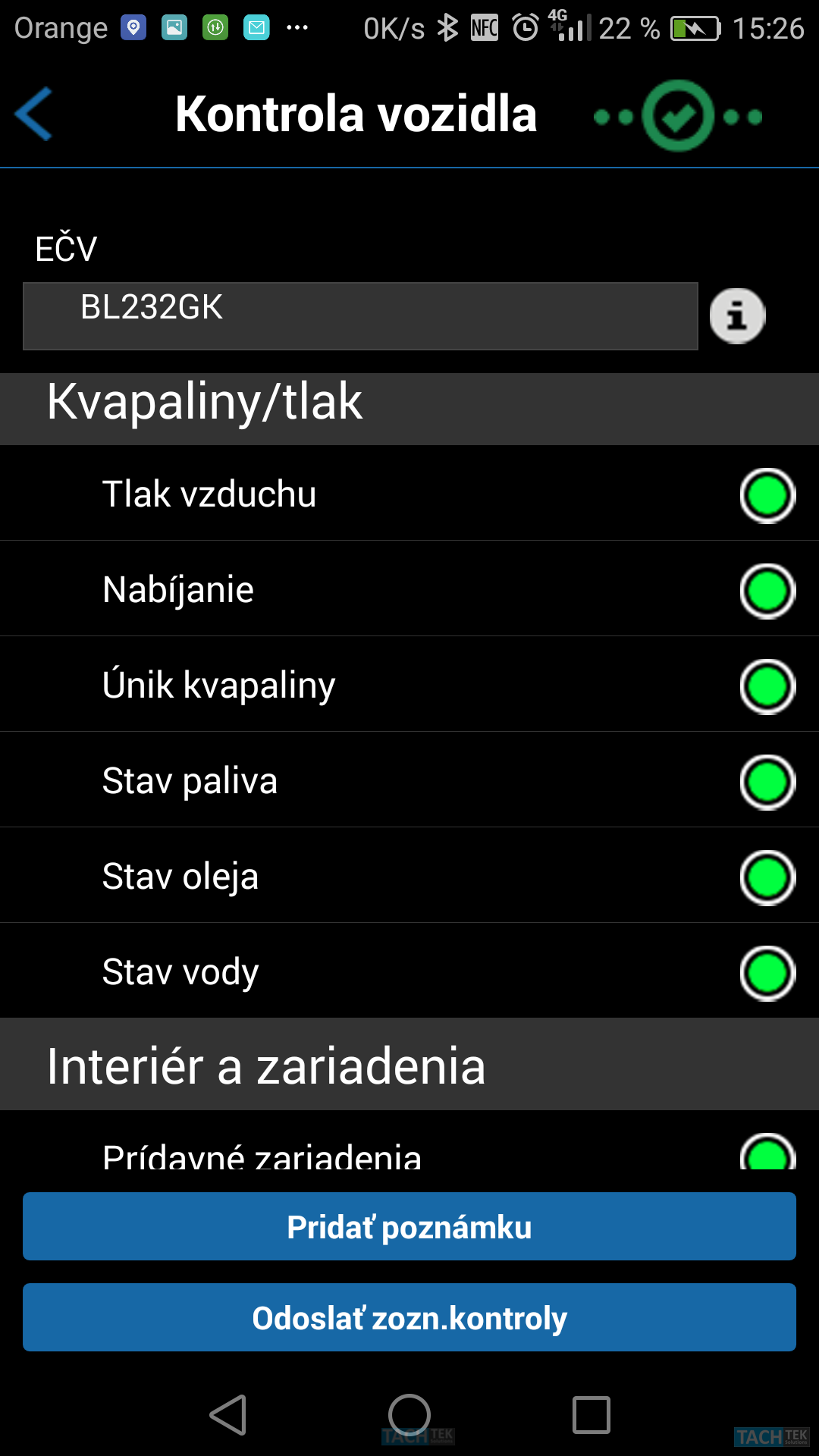
Task: Go to the Android home screen
Action: (409, 1415)
